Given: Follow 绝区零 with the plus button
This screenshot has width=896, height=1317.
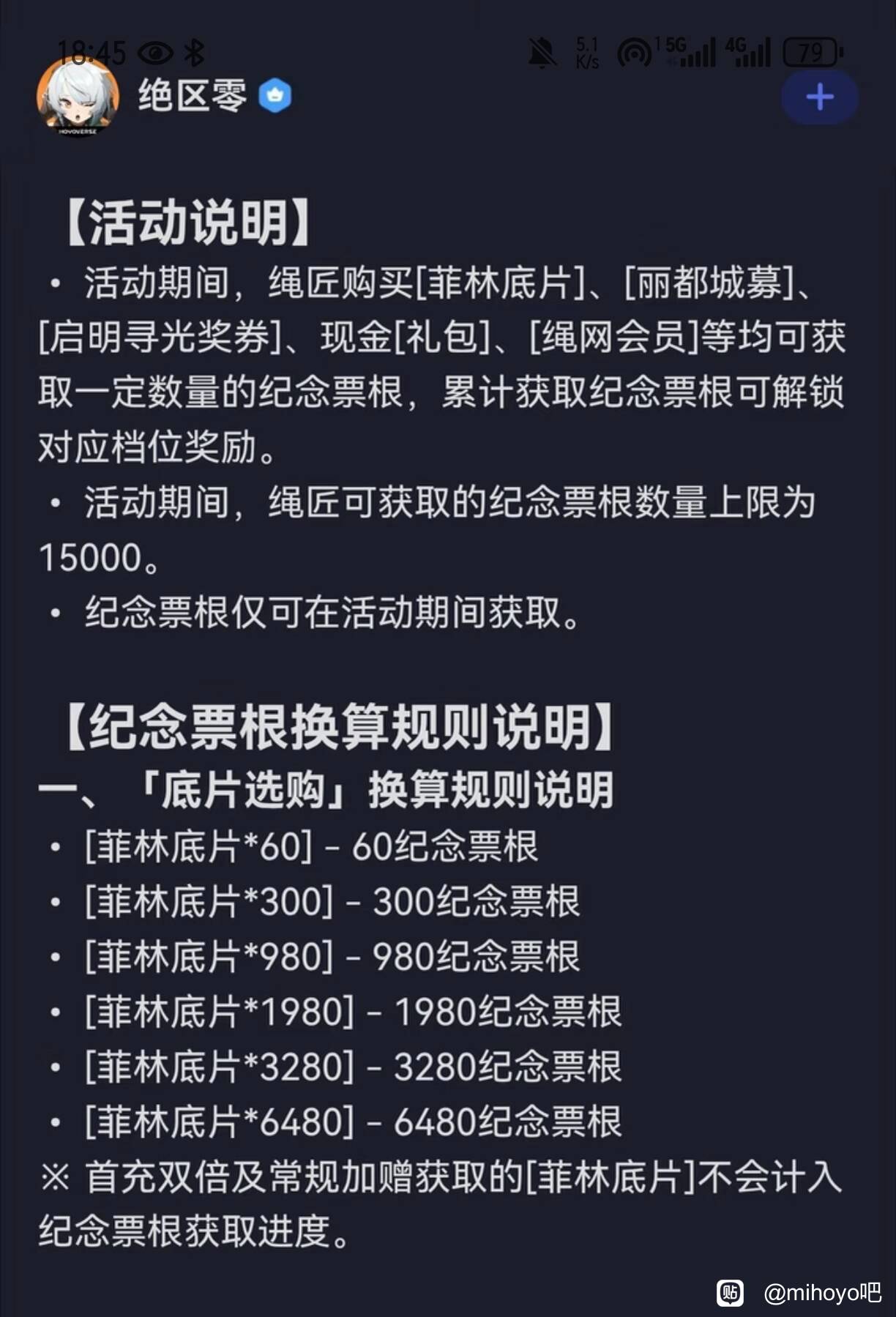Looking at the screenshot, I should 819,97.
